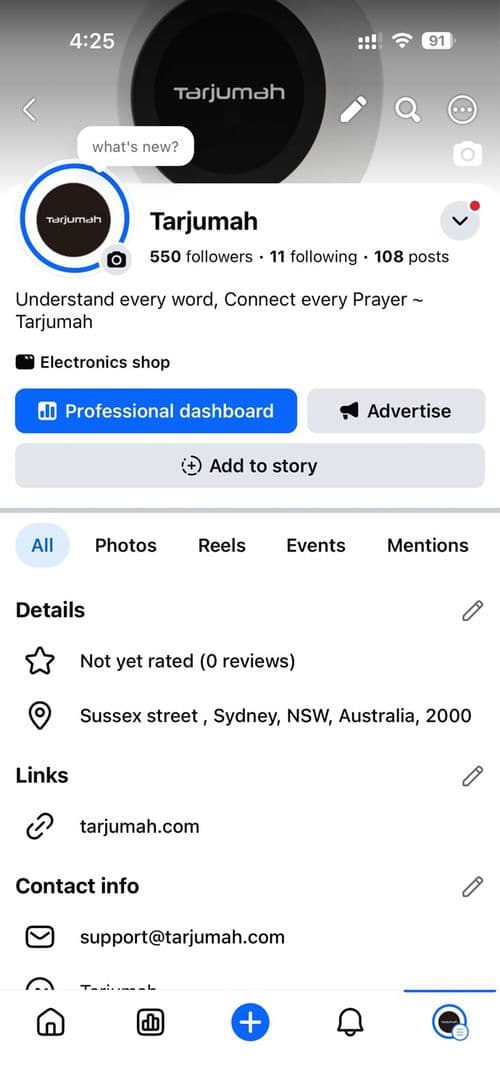Open Professional dashboard
500x1087 pixels.
[156, 411]
